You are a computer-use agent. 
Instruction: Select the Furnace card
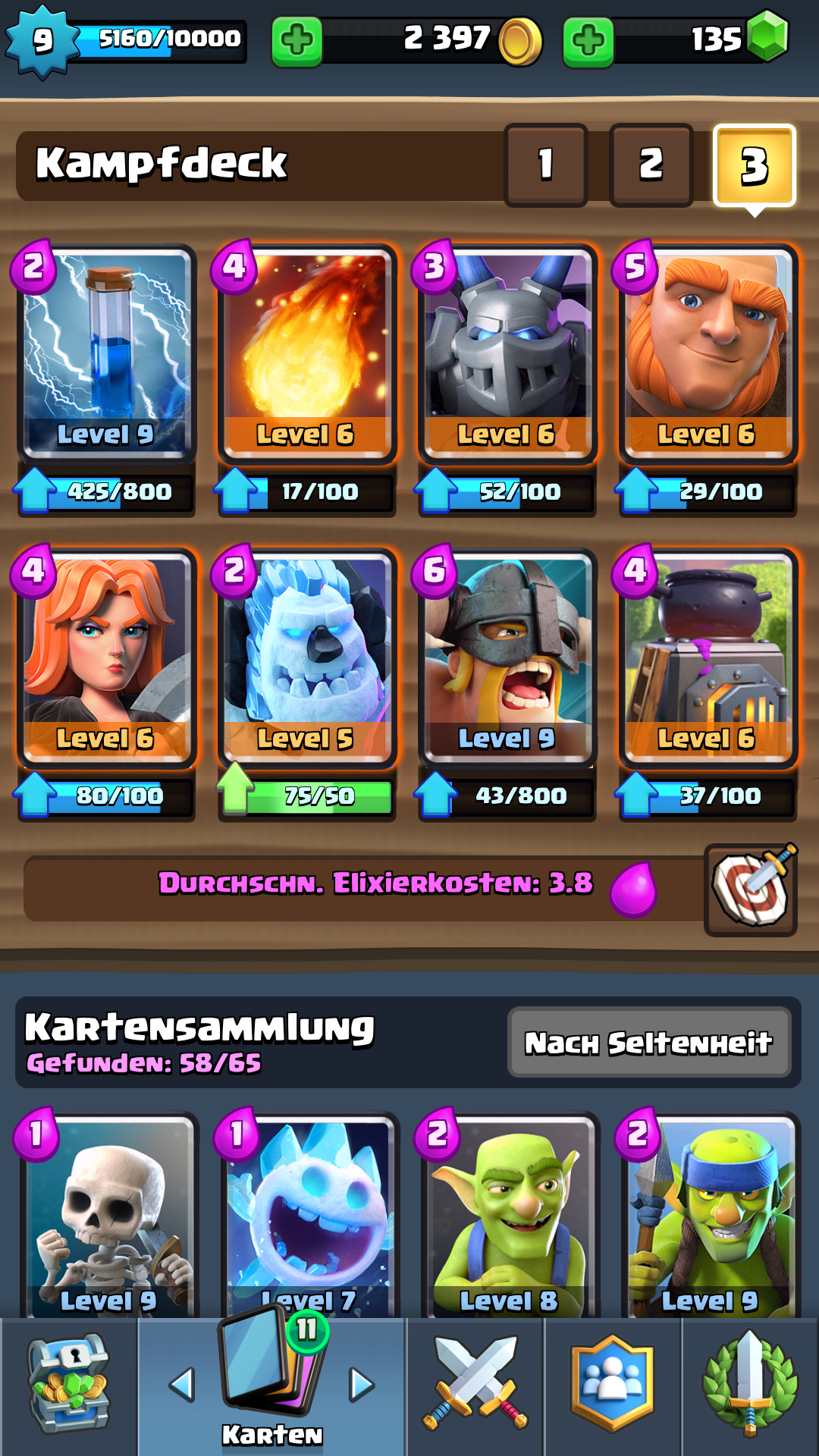tap(707, 657)
